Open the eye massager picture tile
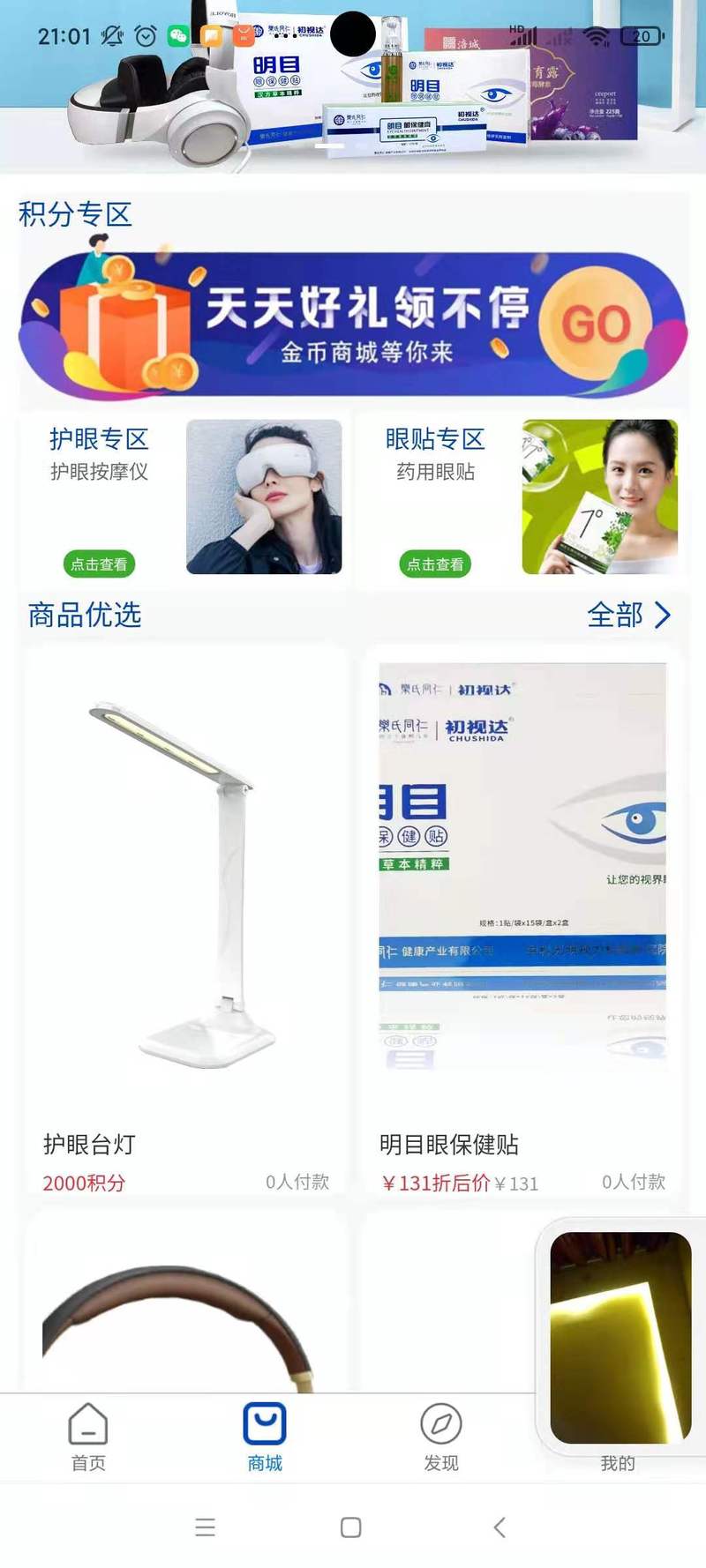This screenshot has height=1568, width=706. click(264, 497)
